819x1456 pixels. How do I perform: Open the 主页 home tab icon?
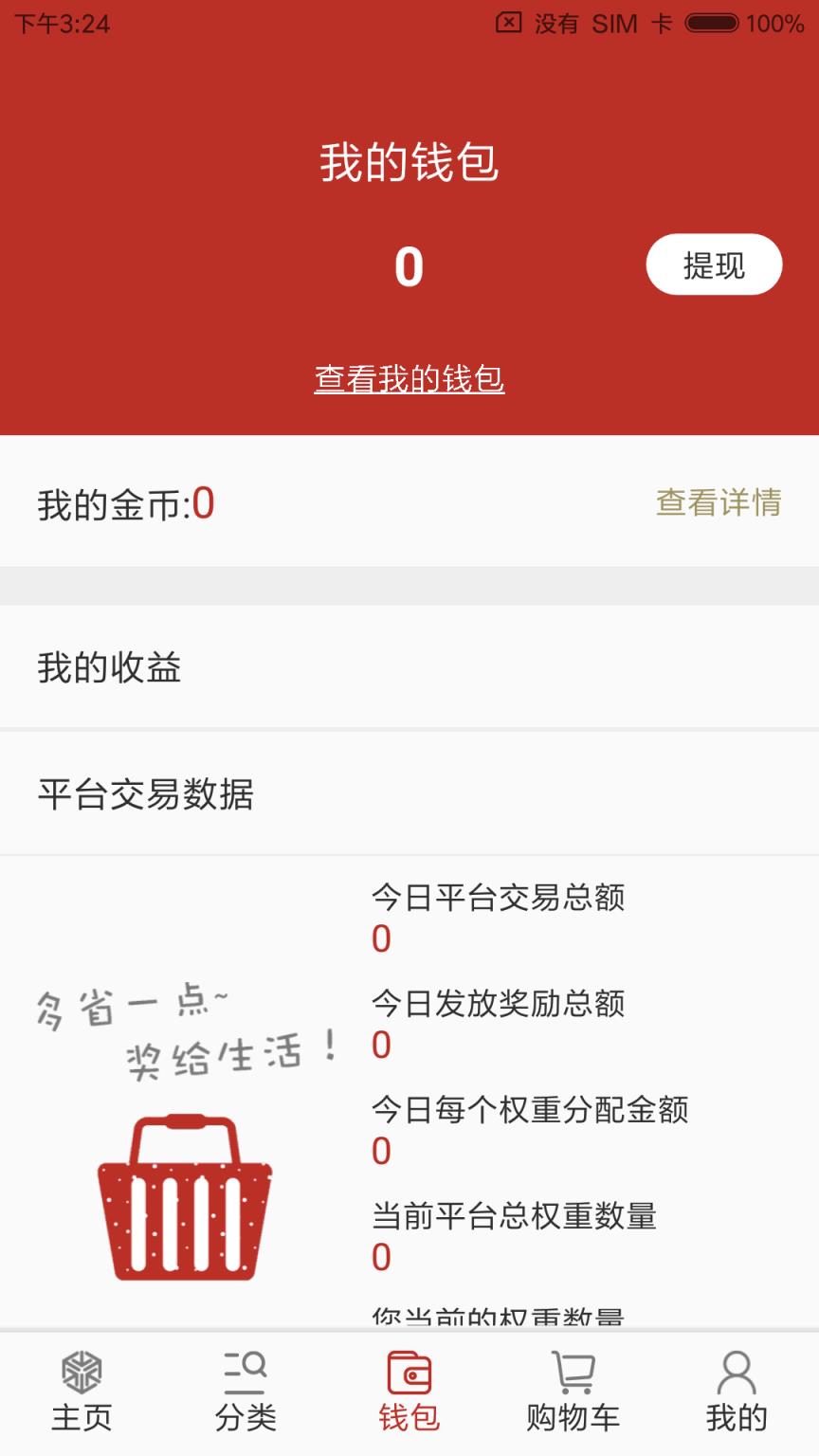point(82,1370)
